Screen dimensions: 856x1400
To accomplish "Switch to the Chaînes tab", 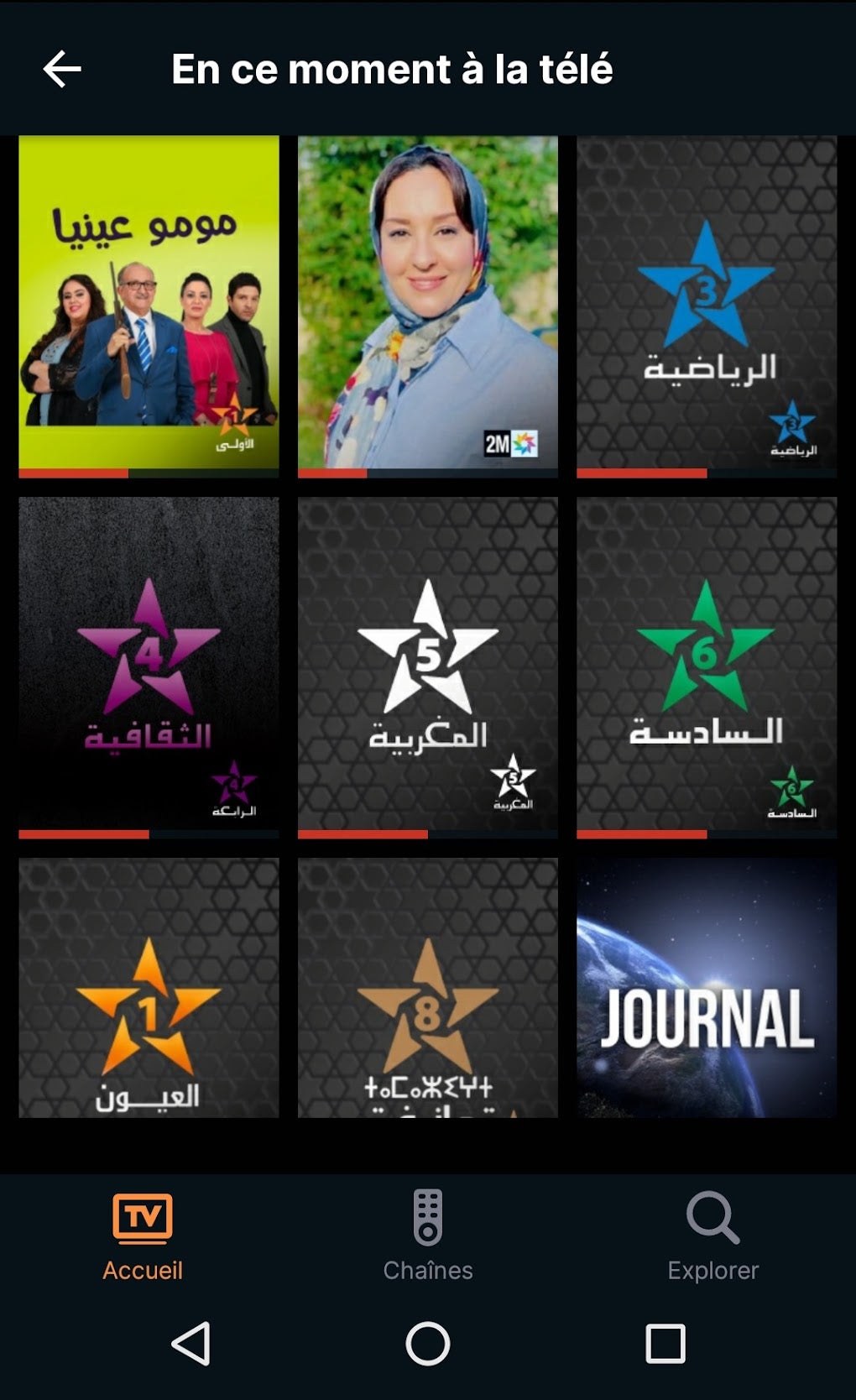I will click(427, 1234).
